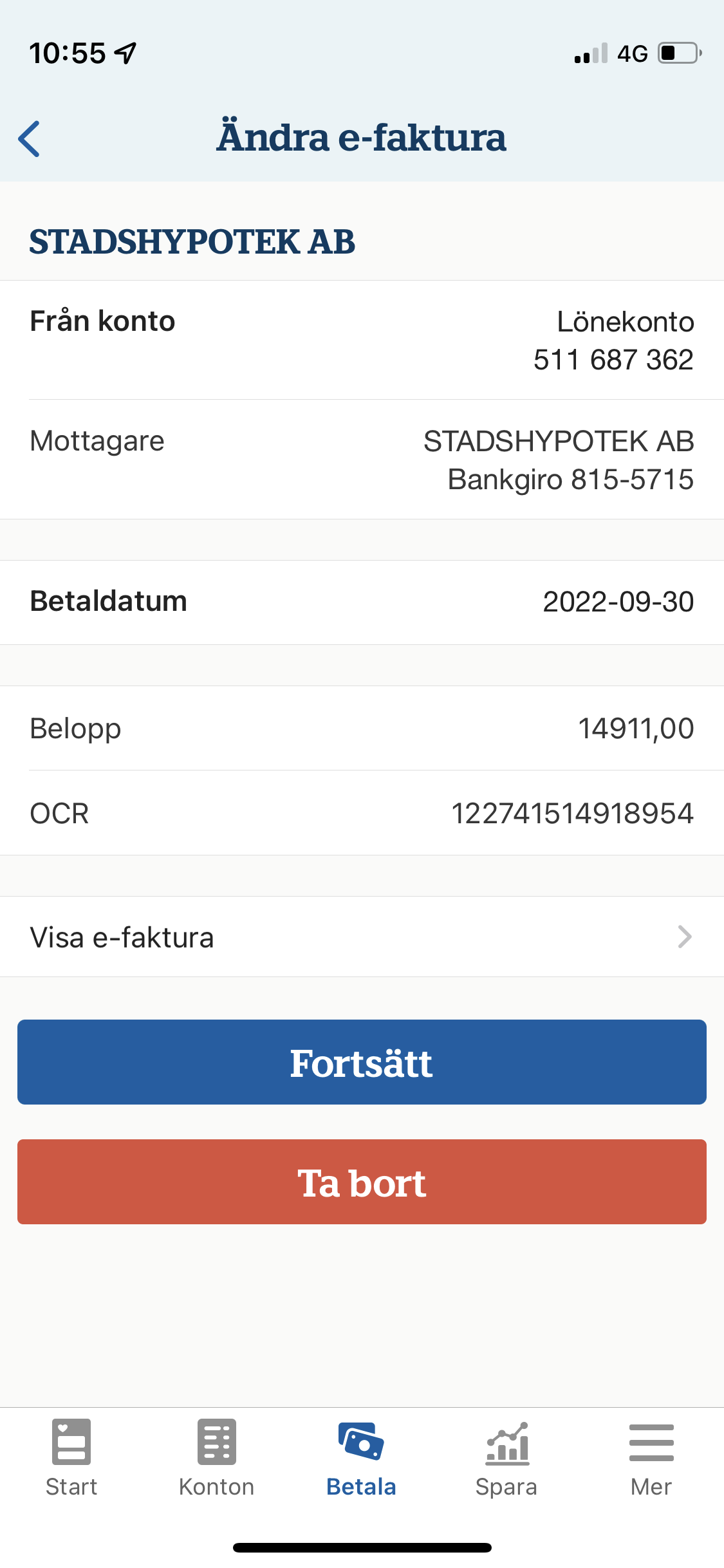Edit the Betaldatum payment date
Screen dimensions: 724x1568
click(x=362, y=602)
